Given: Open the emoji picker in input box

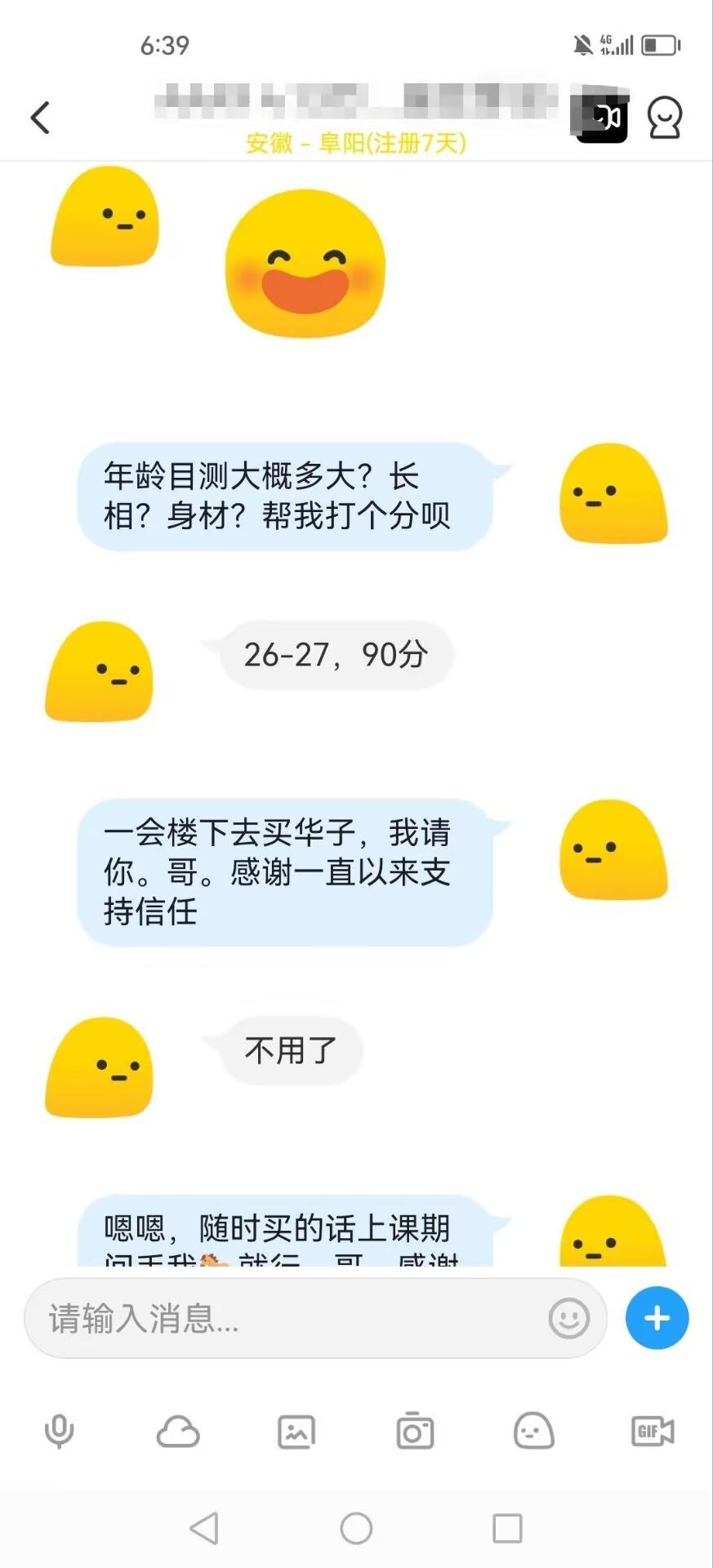Looking at the screenshot, I should pos(568,1318).
